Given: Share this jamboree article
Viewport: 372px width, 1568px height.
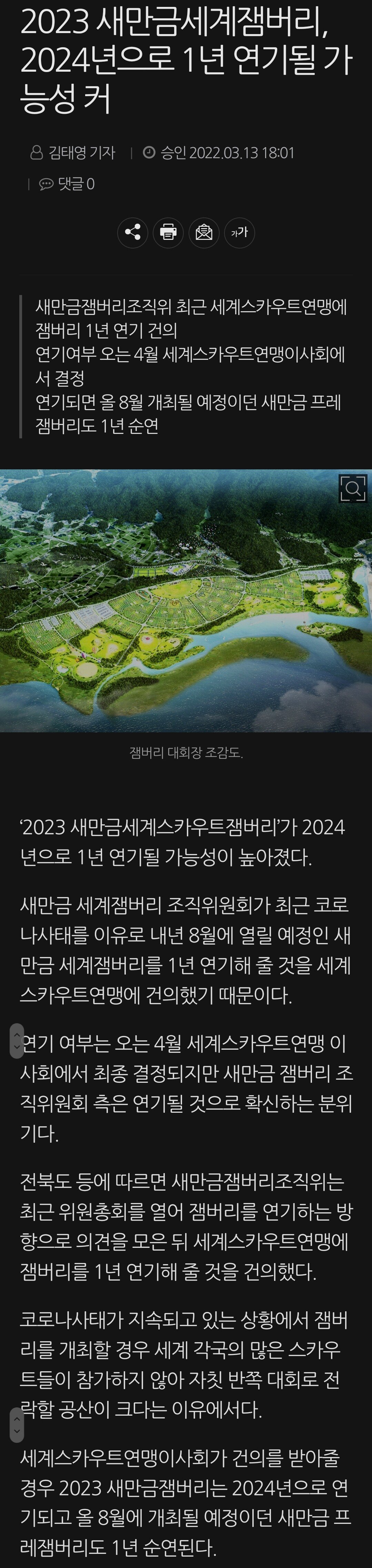Looking at the screenshot, I should [132, 232].
